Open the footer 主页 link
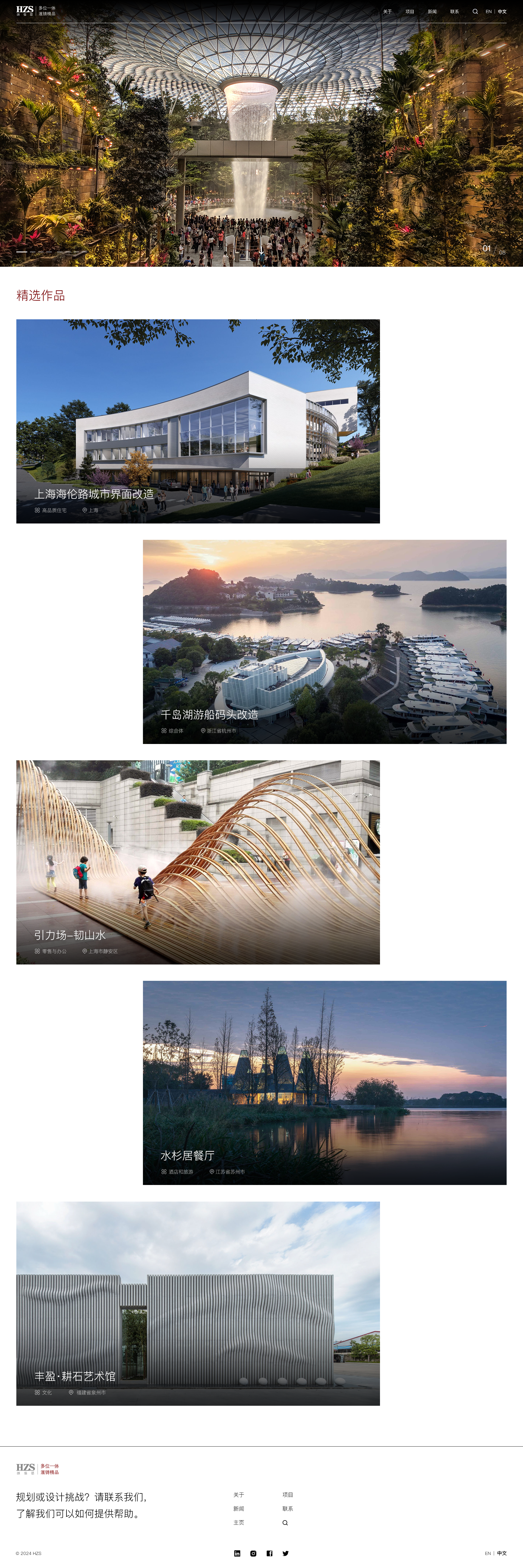 (x=239, y=1522)
